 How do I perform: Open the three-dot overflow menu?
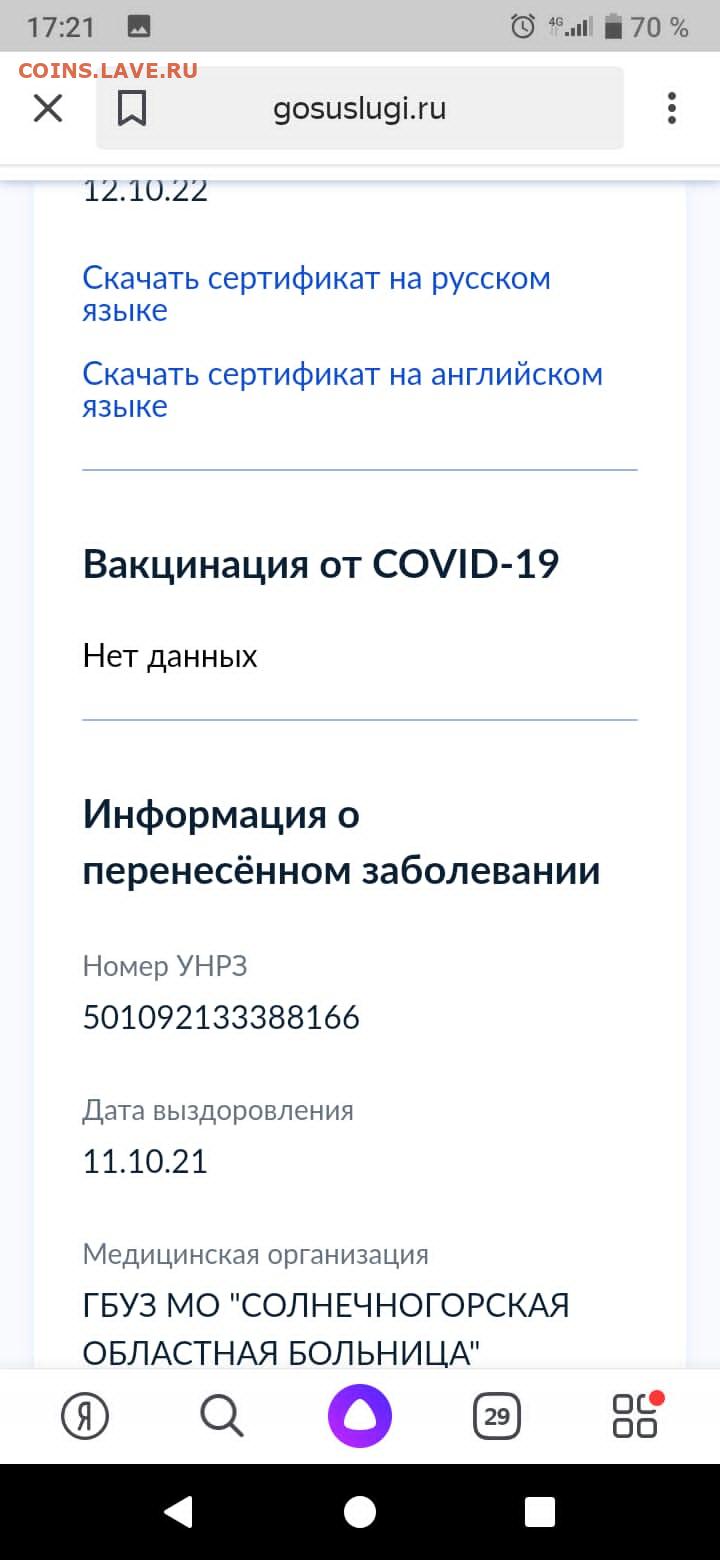pyautogui.click(x=672, y=108)
